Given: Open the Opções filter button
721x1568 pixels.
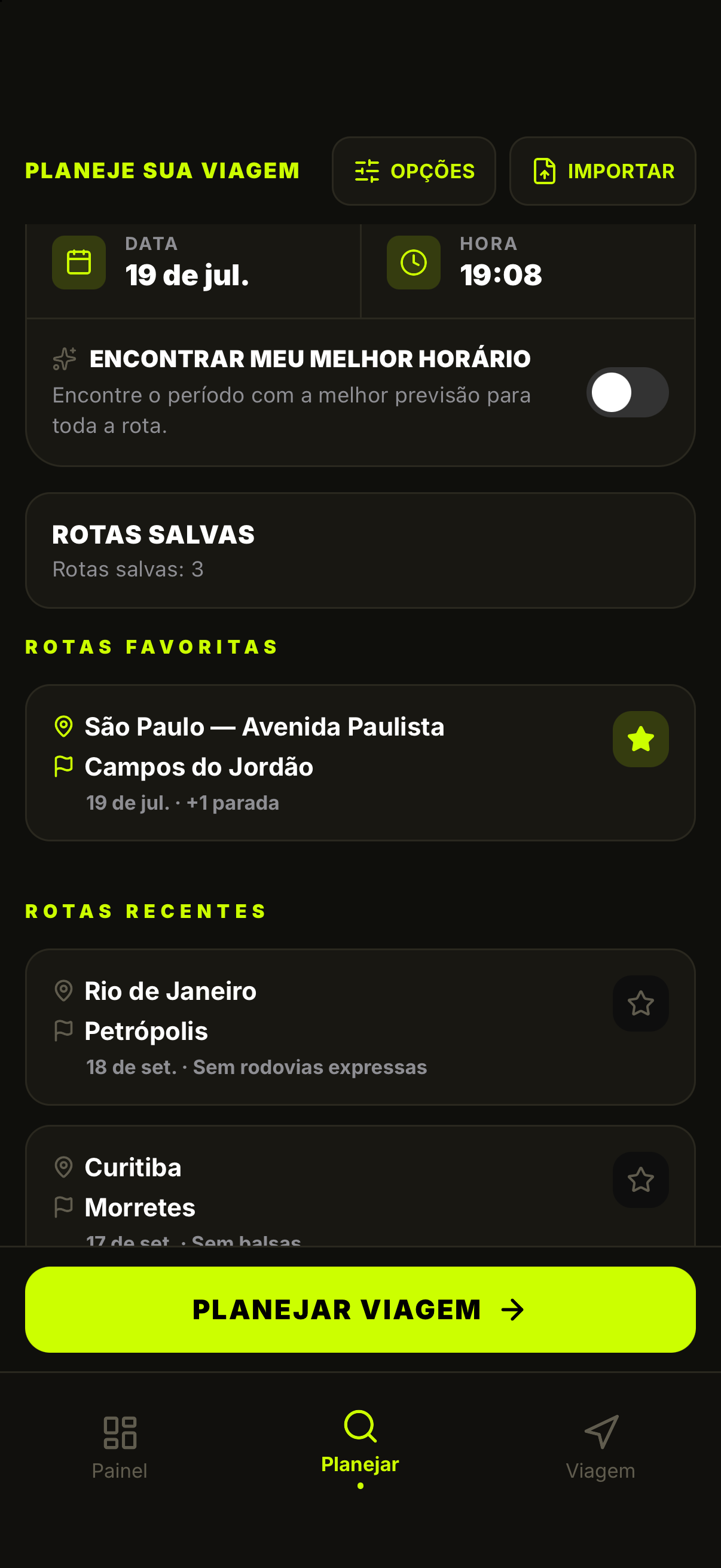Looking at the screenshot, I should point(414,171).
